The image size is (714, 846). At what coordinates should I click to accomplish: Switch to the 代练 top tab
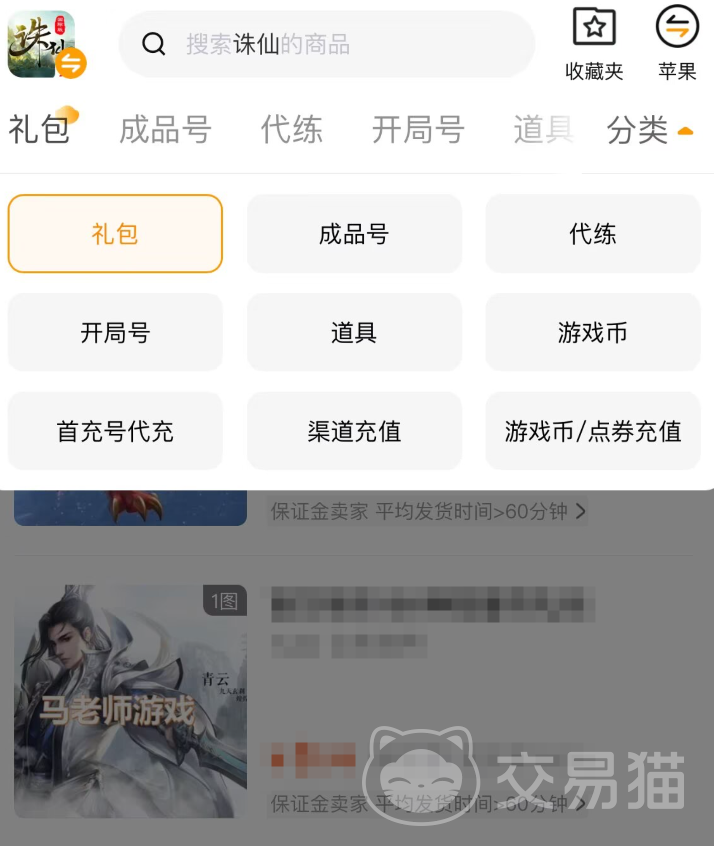coord(291,130)
